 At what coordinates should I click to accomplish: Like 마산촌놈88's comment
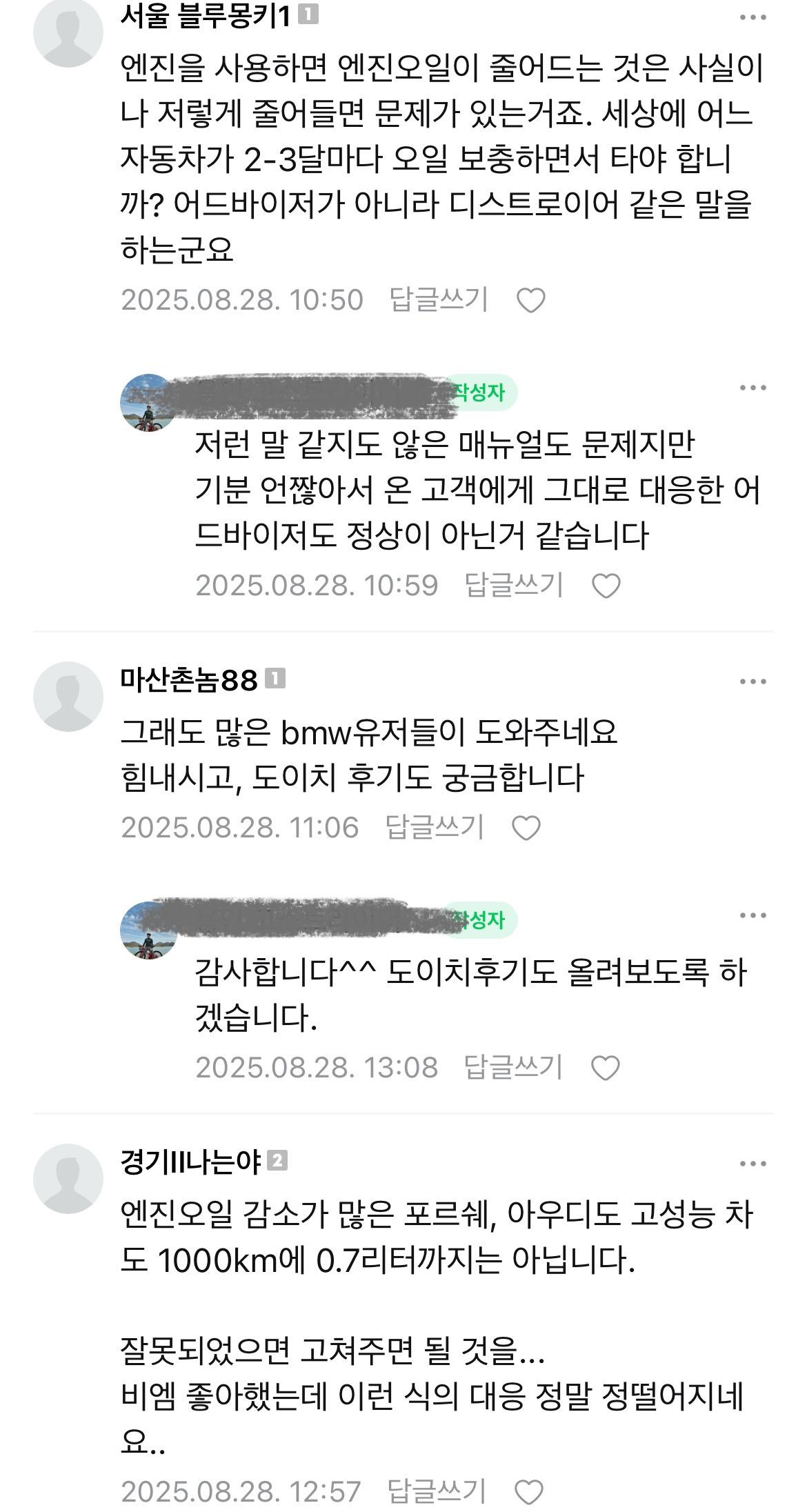tap(526, 828)
